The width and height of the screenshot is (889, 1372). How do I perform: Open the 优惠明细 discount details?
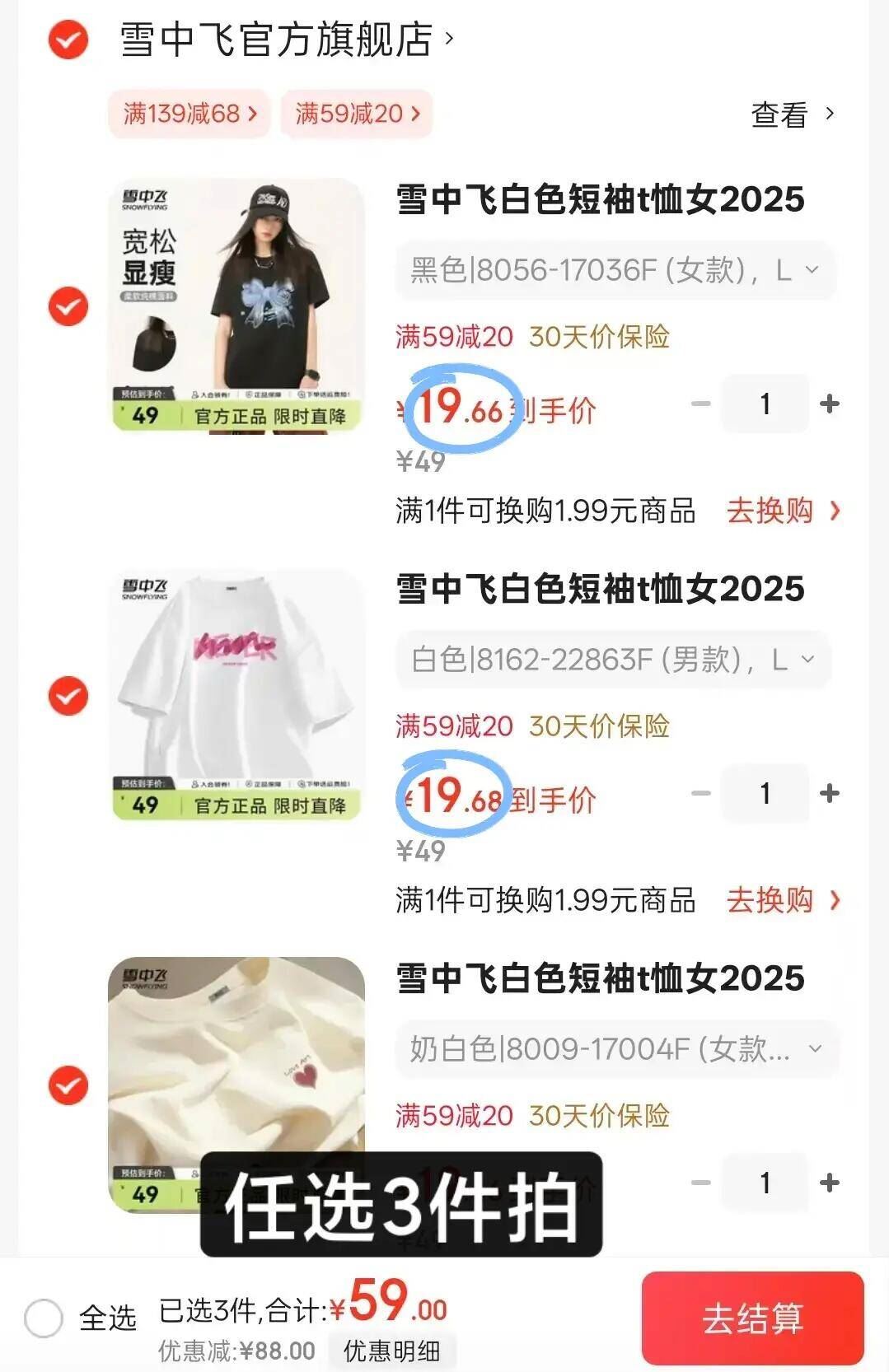(x=393, y=1351)
